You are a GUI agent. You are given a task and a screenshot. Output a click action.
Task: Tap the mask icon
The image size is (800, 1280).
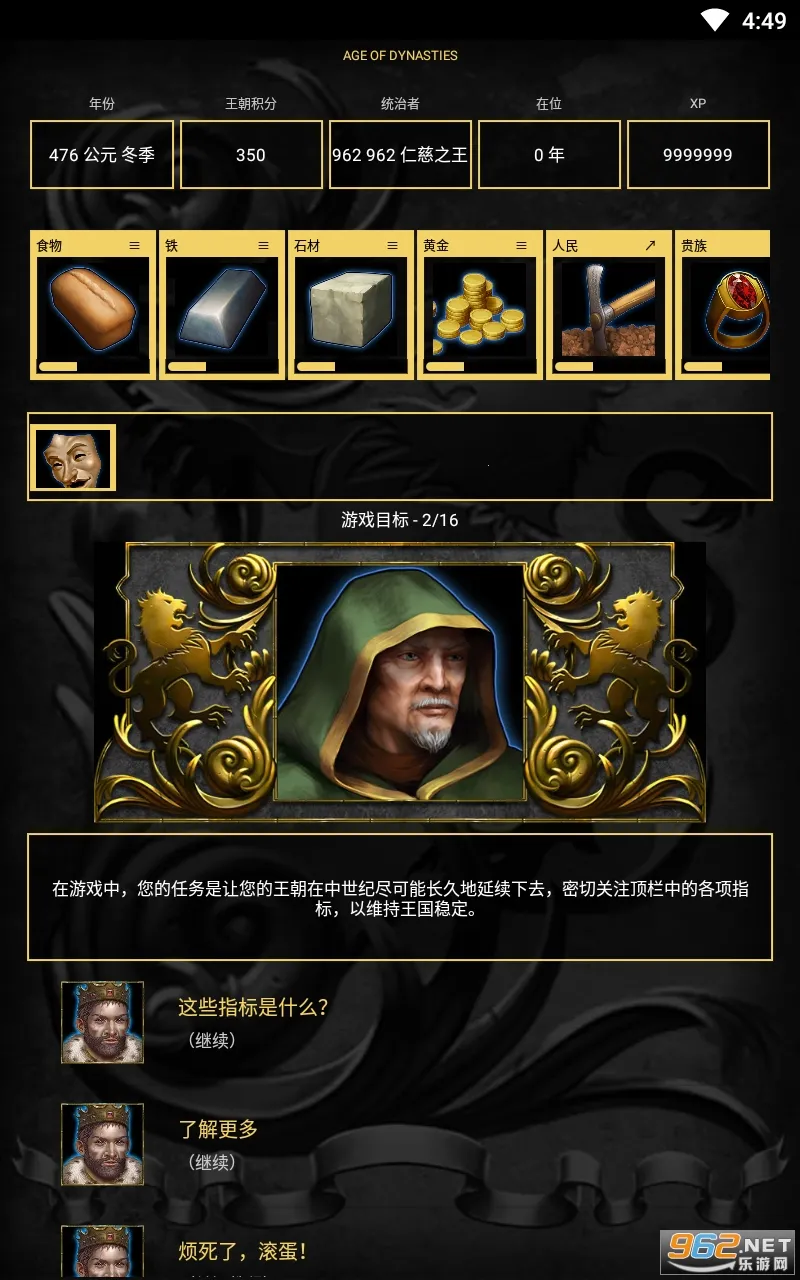click(x=73, y=457)
